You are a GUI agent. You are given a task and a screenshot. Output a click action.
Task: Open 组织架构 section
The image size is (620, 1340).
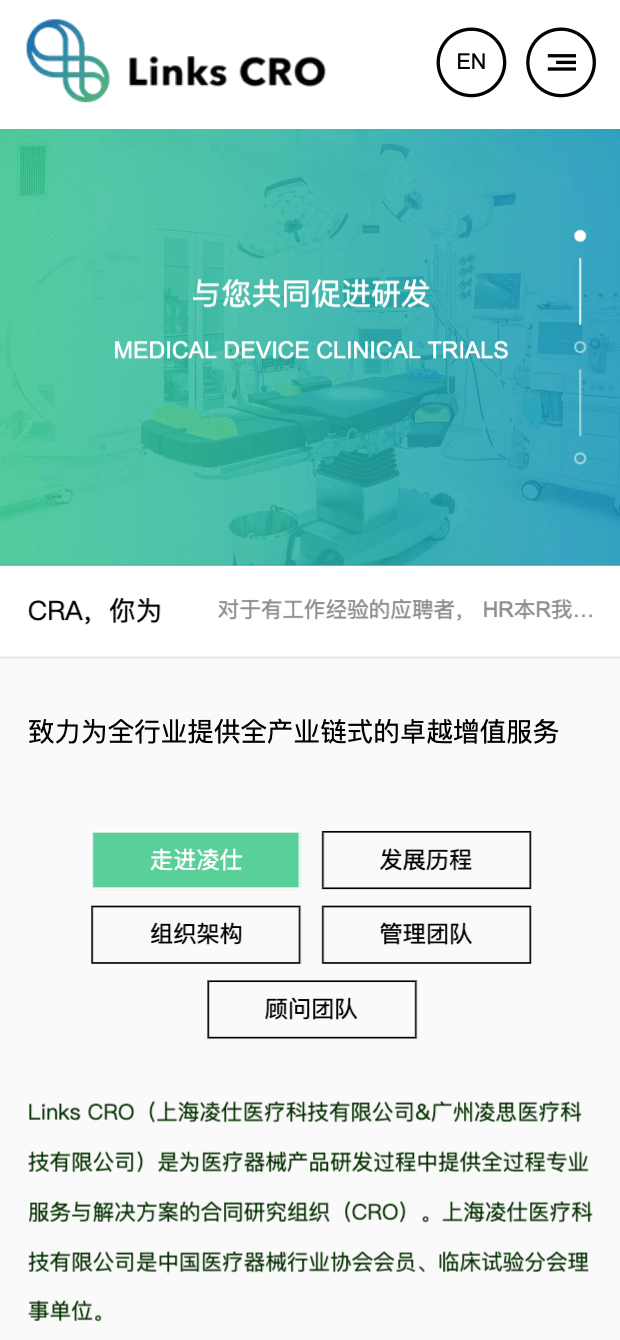(196, 935)
